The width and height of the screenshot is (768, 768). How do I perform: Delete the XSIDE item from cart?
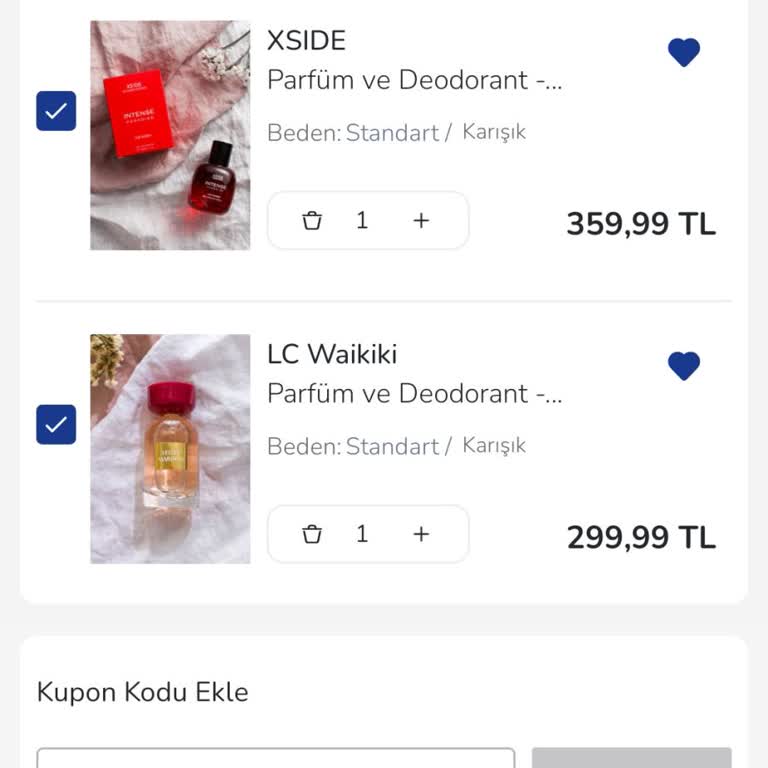[x=312, y=221]
